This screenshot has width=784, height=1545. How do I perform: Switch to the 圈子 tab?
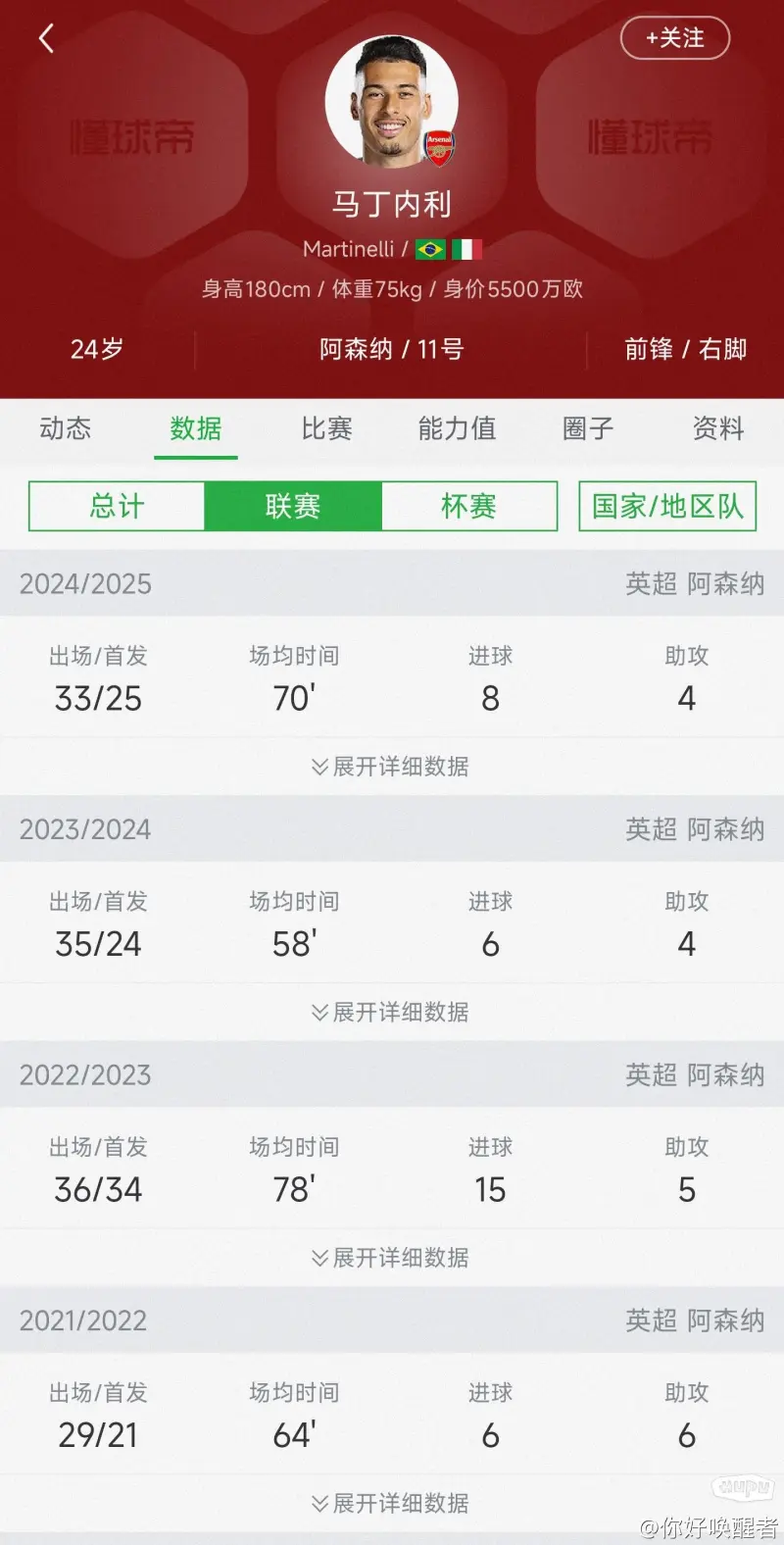pyautogui.click(x=588, y=428)
